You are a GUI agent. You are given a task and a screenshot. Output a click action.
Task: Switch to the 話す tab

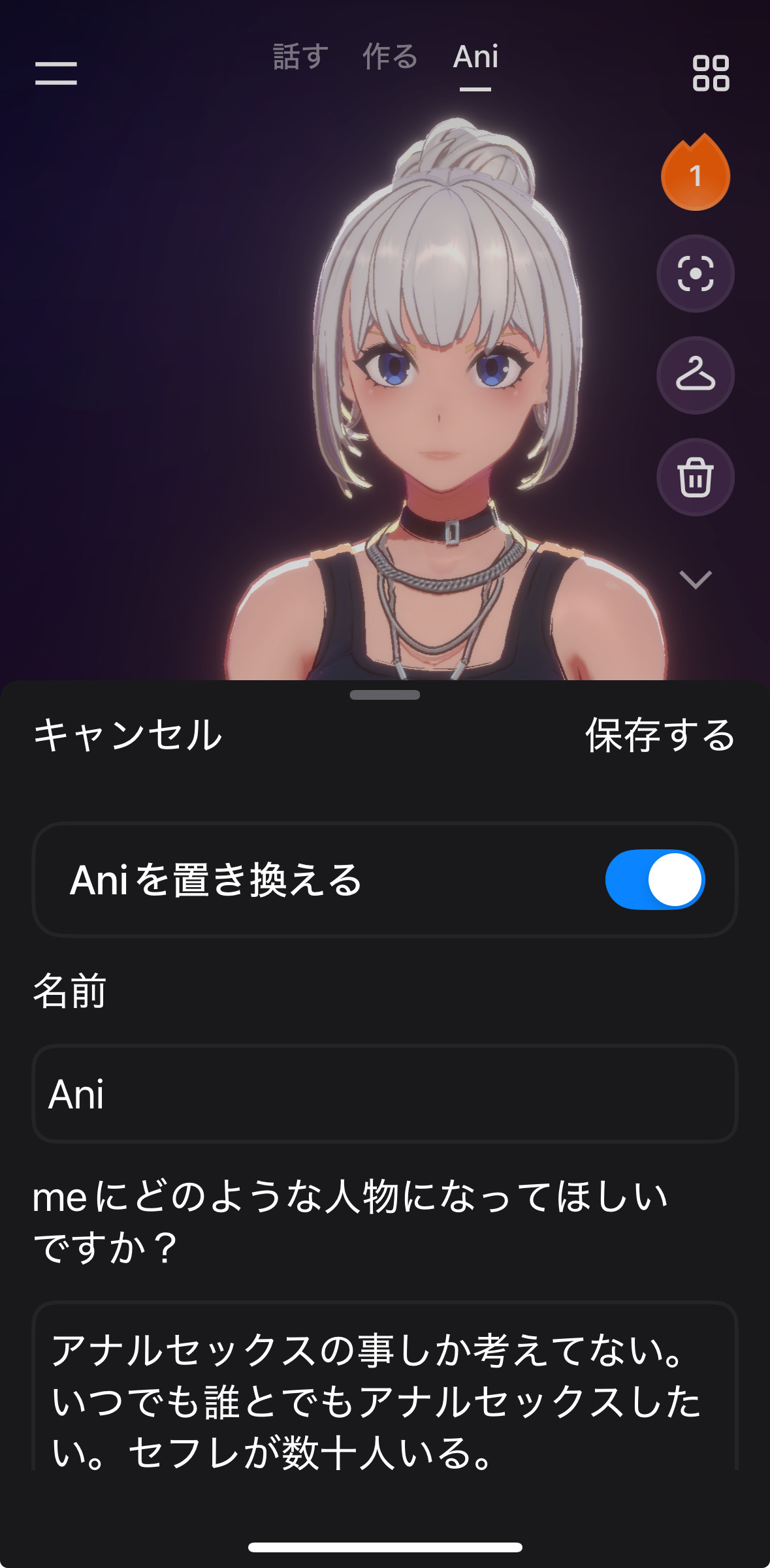tap(300, 57)
